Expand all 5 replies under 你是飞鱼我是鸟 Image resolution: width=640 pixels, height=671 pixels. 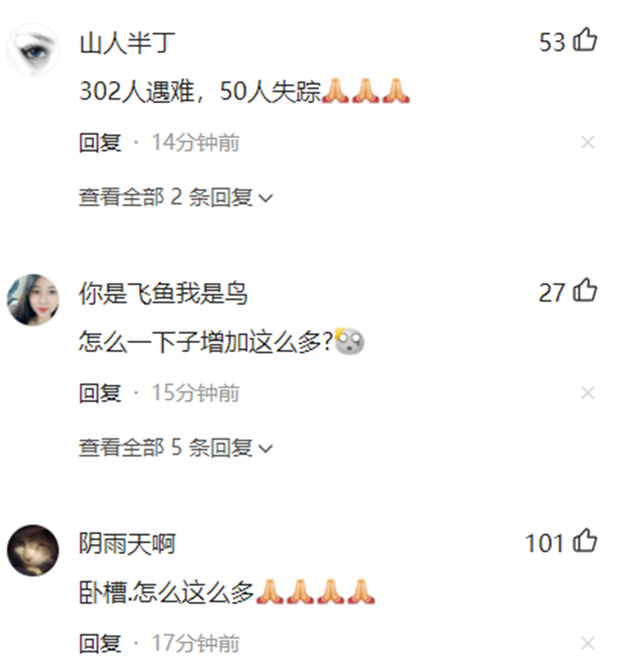point(176,447)
